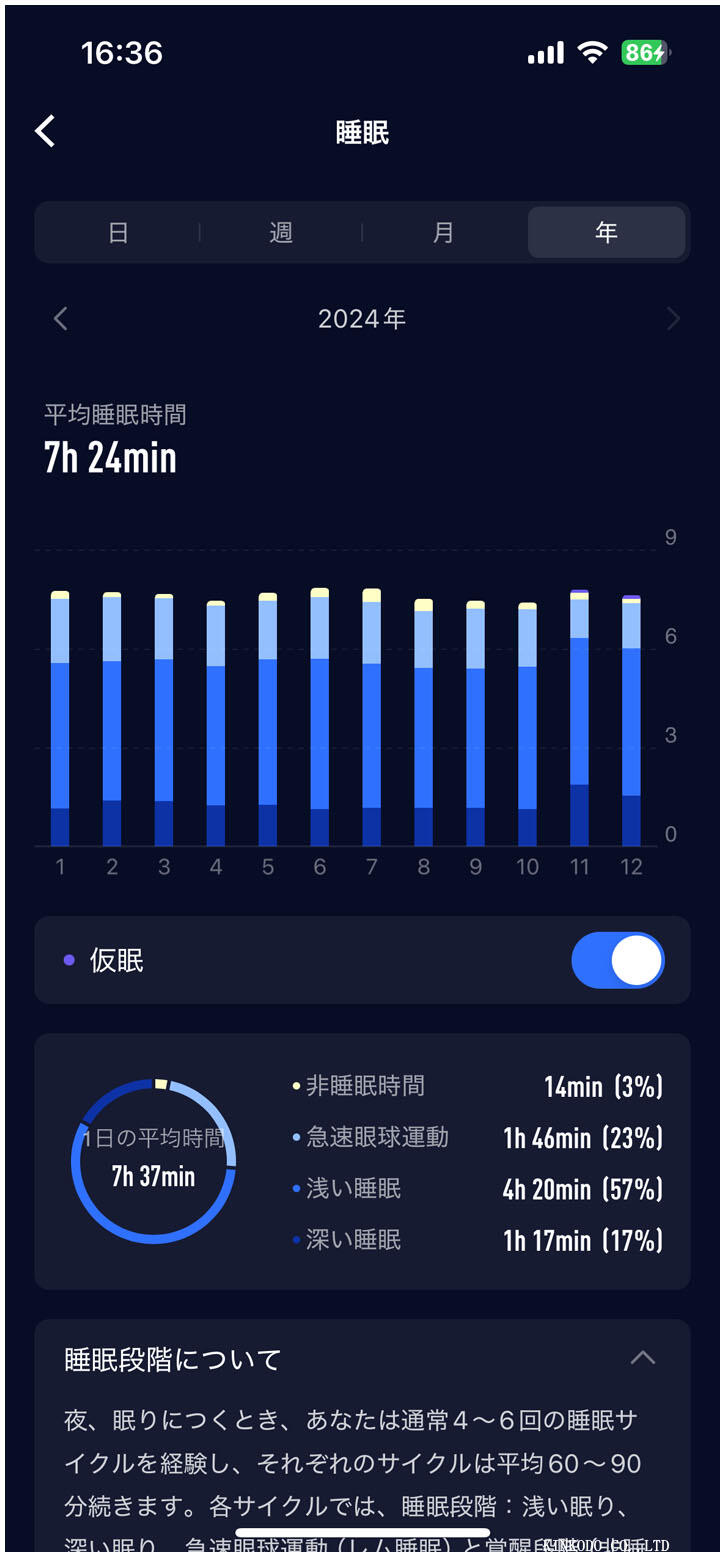The height and width of the screenshot is (1558, 725).
Task: Go back from the 睡眠 screen
Action: [45, 131]
